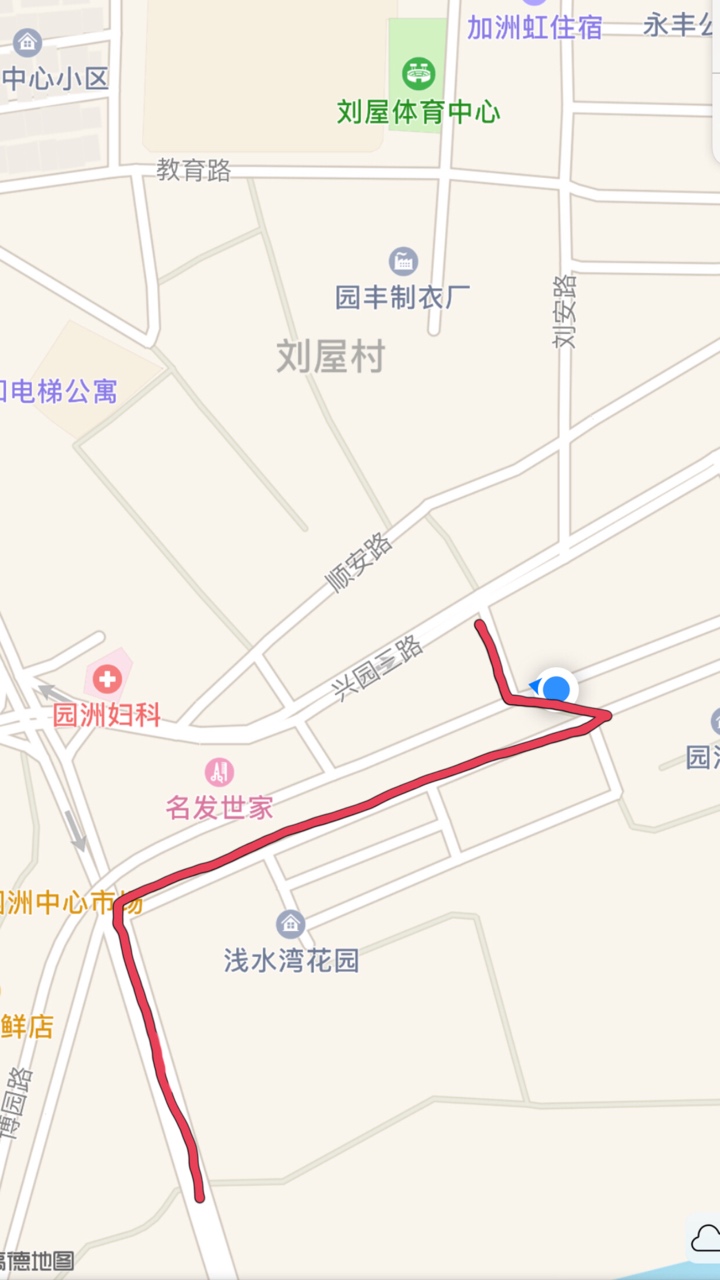Open the 浅水湾花园 residence marker
The width and height of the screenshot is (720, 1280).
click(x=291, y=924)
